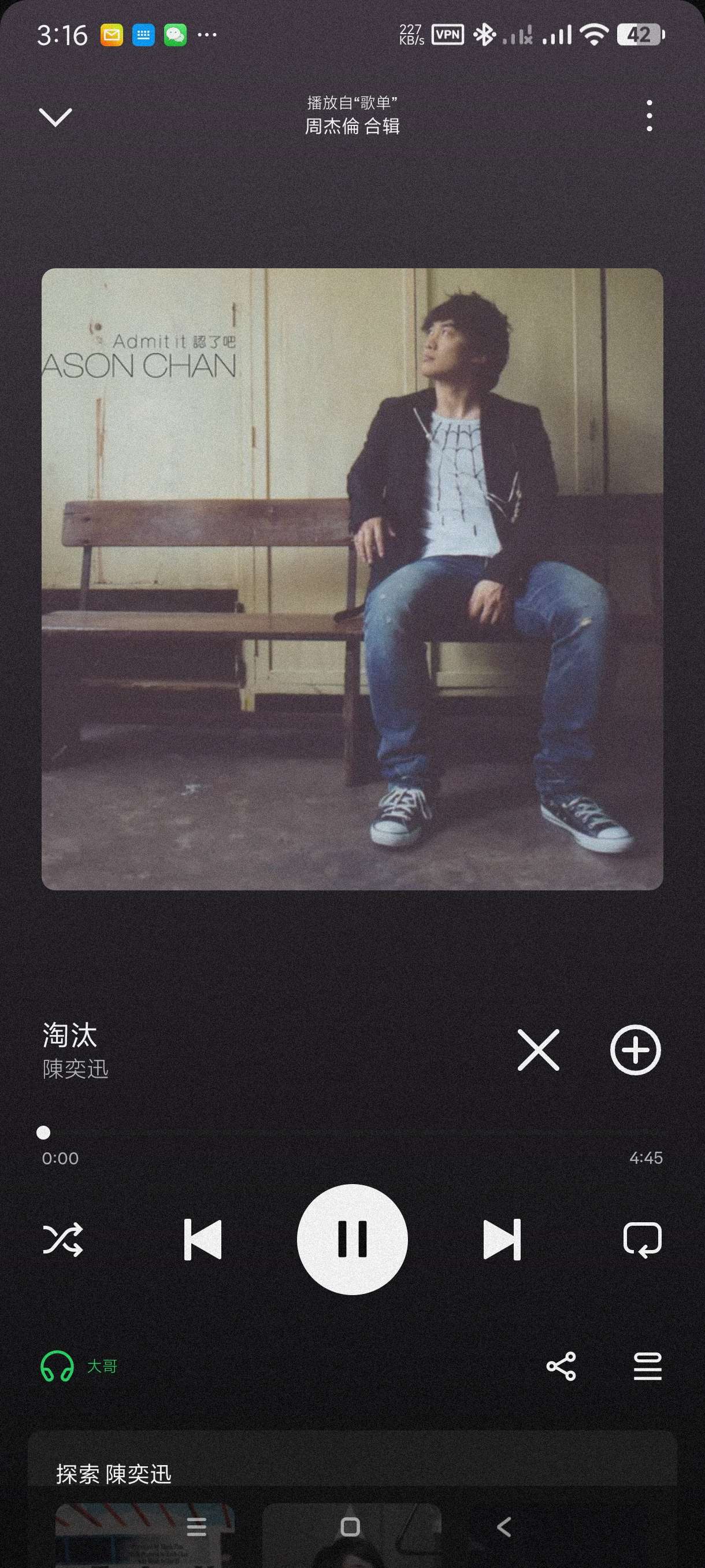Collapse the now-playing screen with the down chevron
Viewport: 705px width, 1568px height.
(x=55, y=117)
